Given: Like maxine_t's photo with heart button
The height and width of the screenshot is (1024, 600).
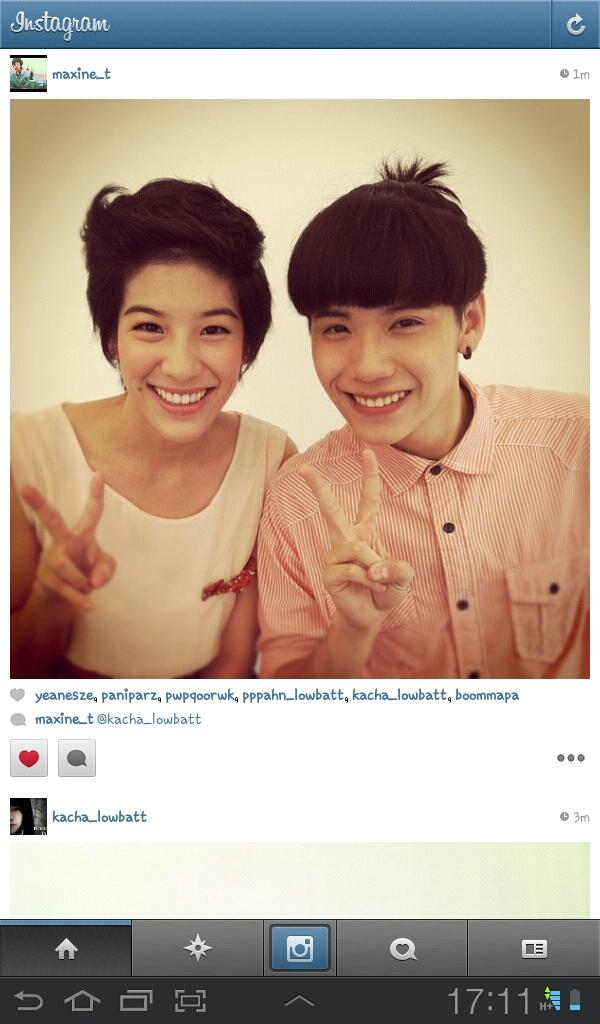Looking at the screenshot, I should pos(29,758).
